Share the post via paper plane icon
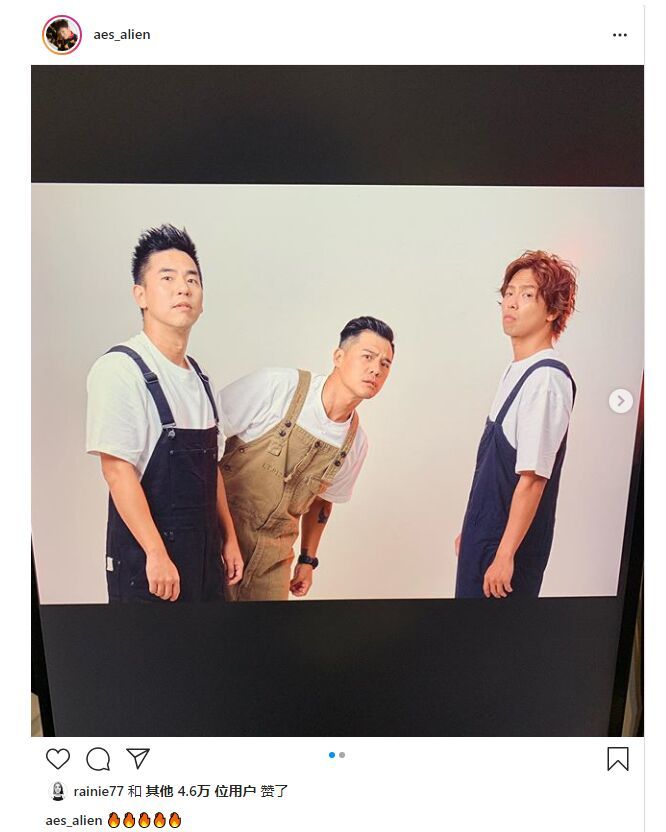Viewport: 666px width, 832px height. coord(138,759)
